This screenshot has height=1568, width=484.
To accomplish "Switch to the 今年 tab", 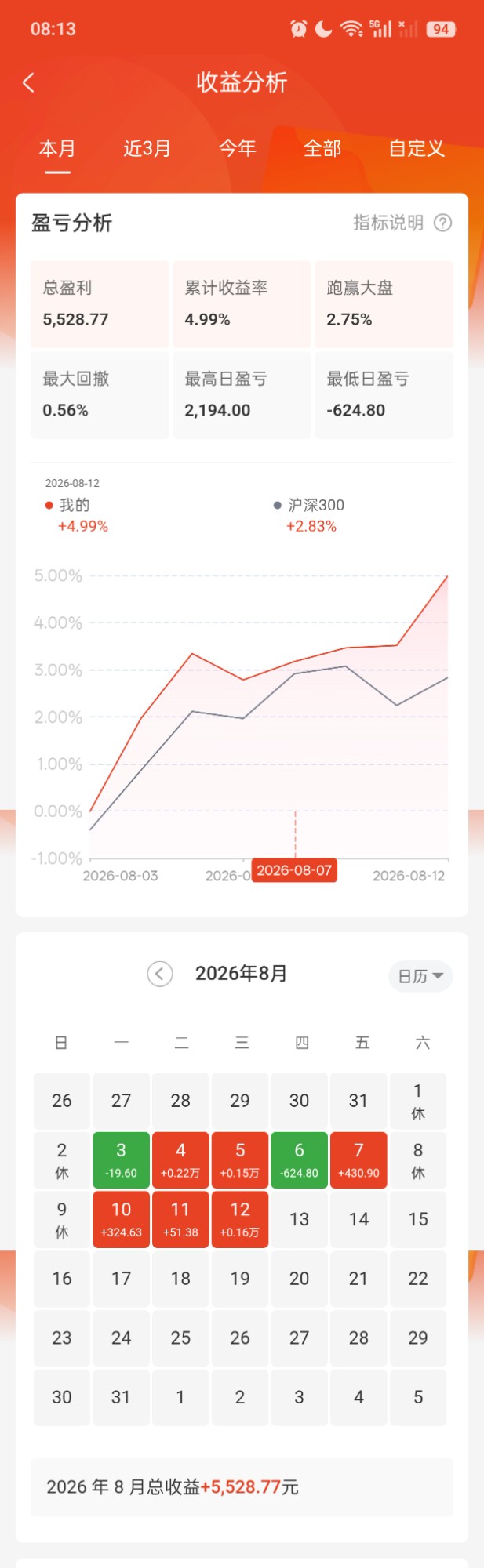I will pyautogui.click(x=237, y=148).
